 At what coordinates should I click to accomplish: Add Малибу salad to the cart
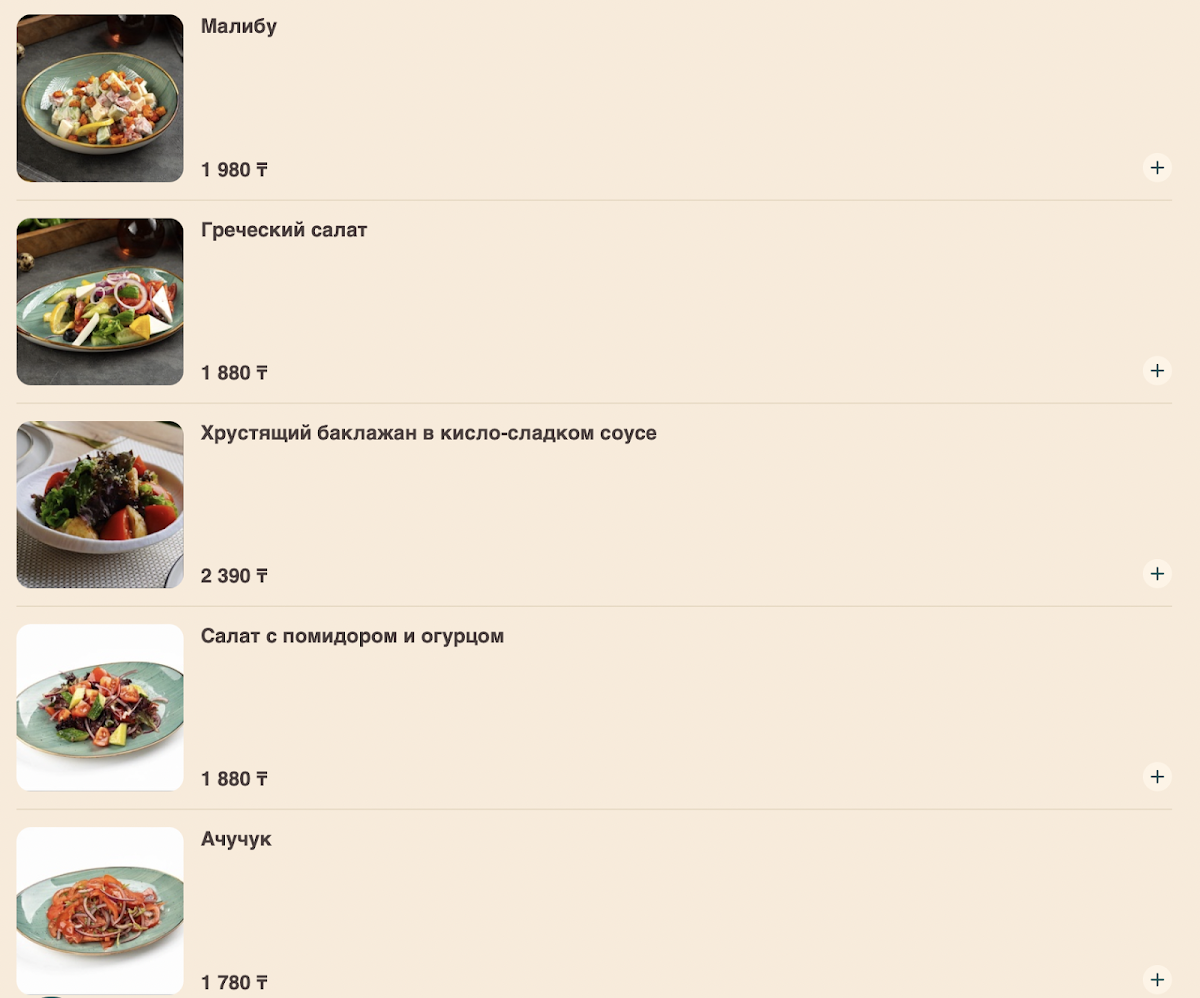[1157, 168]
